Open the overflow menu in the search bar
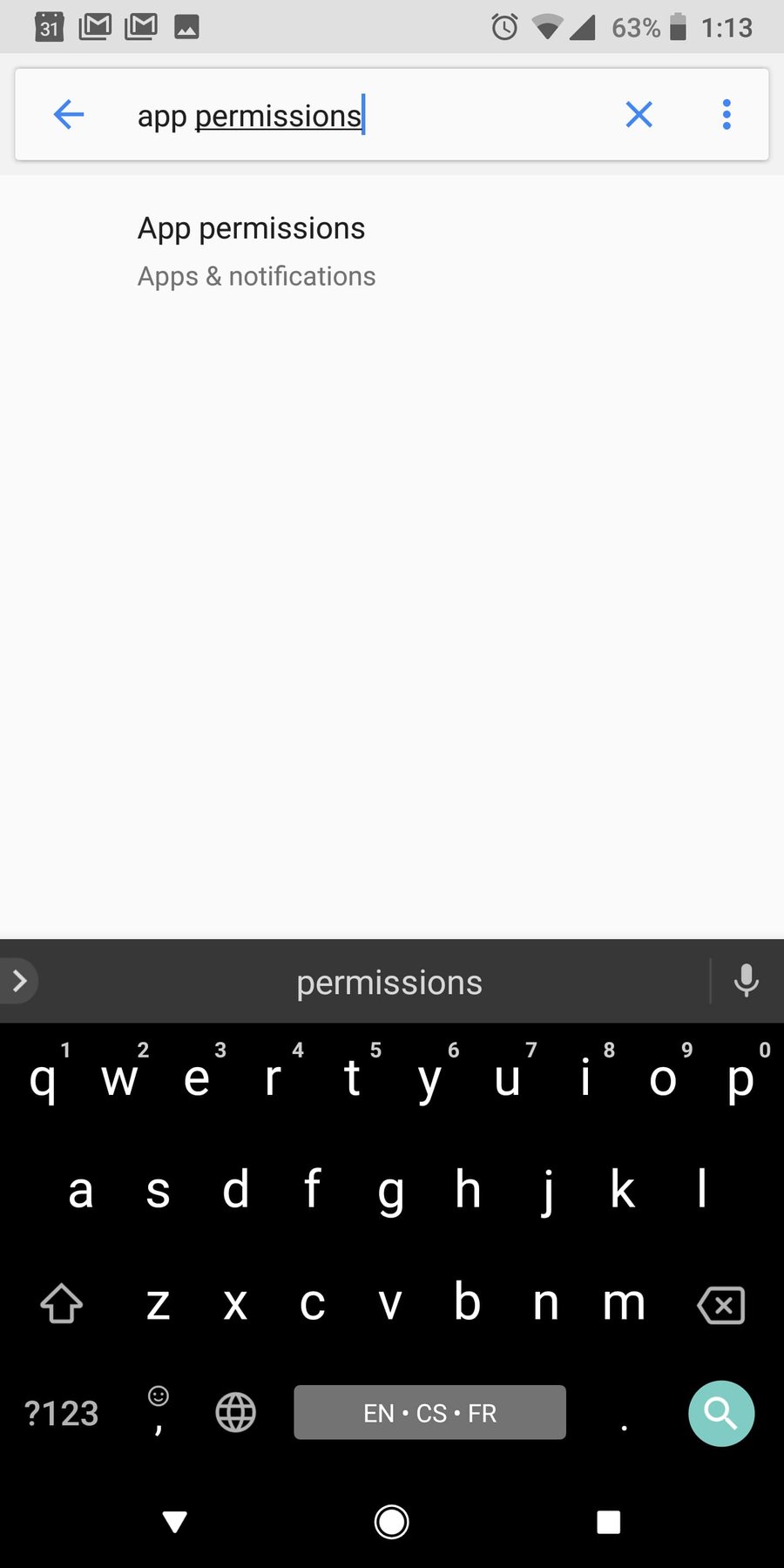This screenshot has height=1568, width=784. pyautogui.click(x=726, y=114)
